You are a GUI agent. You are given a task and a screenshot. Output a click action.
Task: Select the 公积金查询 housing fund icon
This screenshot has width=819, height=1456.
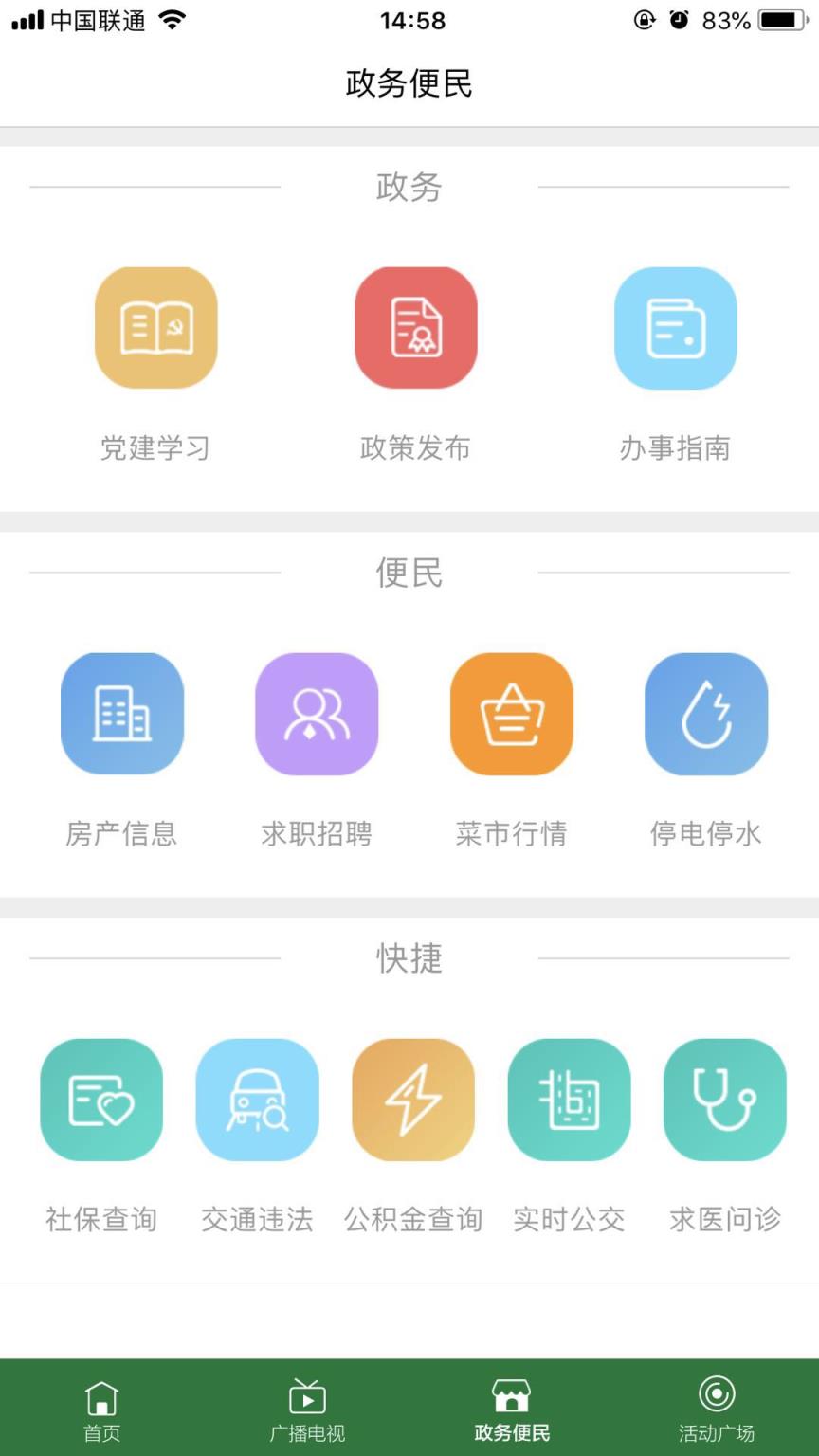413,1100
